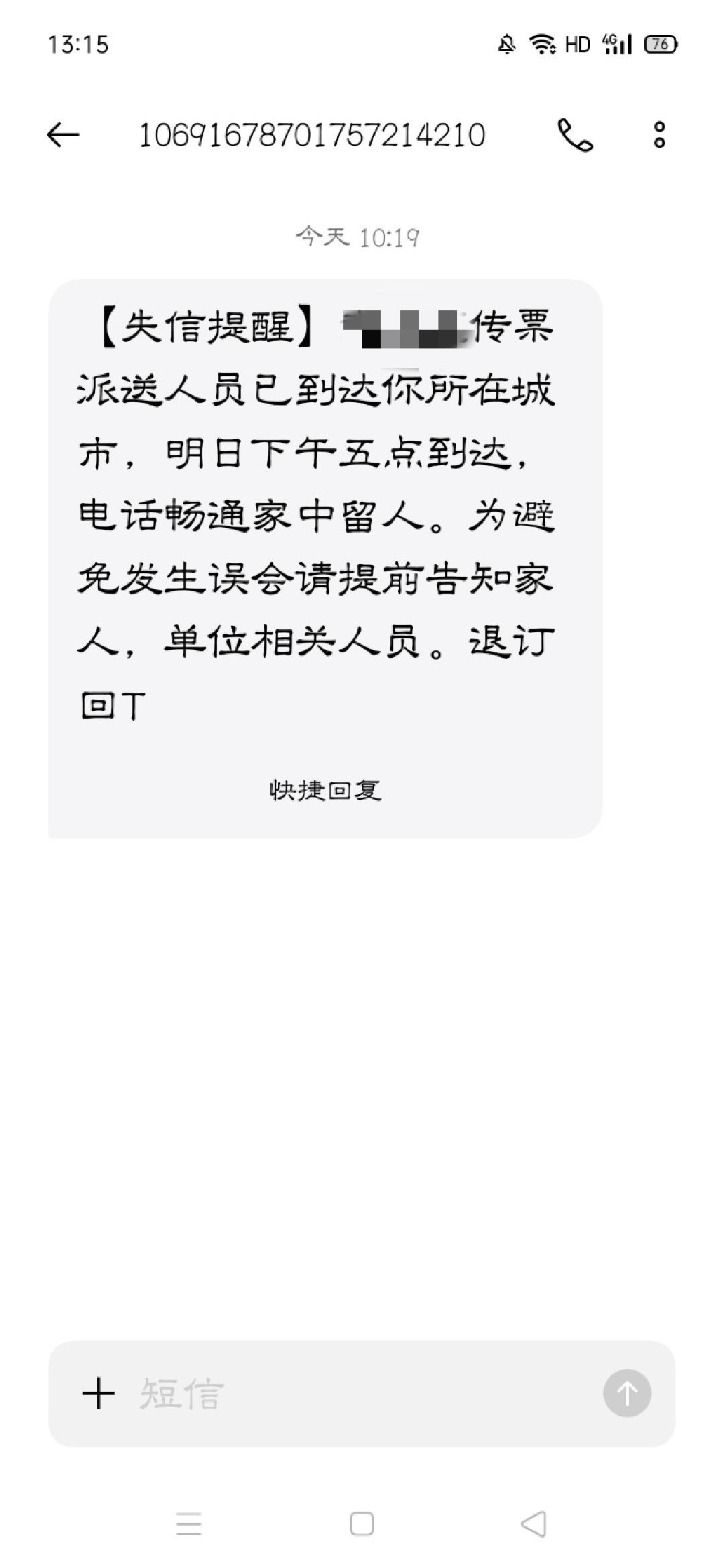Open the three-dot overflow menu
Screen dimensions: 724x1568
point(660,135)
